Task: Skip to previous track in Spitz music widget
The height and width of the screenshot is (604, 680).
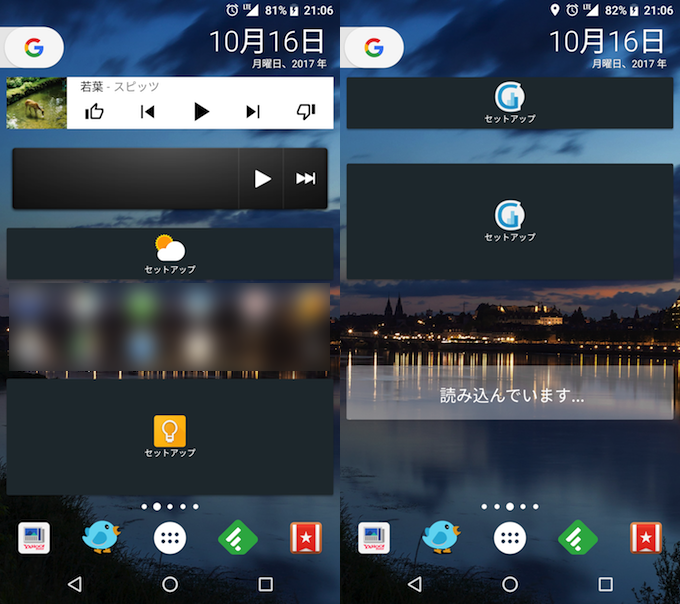Action: pyautogui.click(x=148, y=111)
